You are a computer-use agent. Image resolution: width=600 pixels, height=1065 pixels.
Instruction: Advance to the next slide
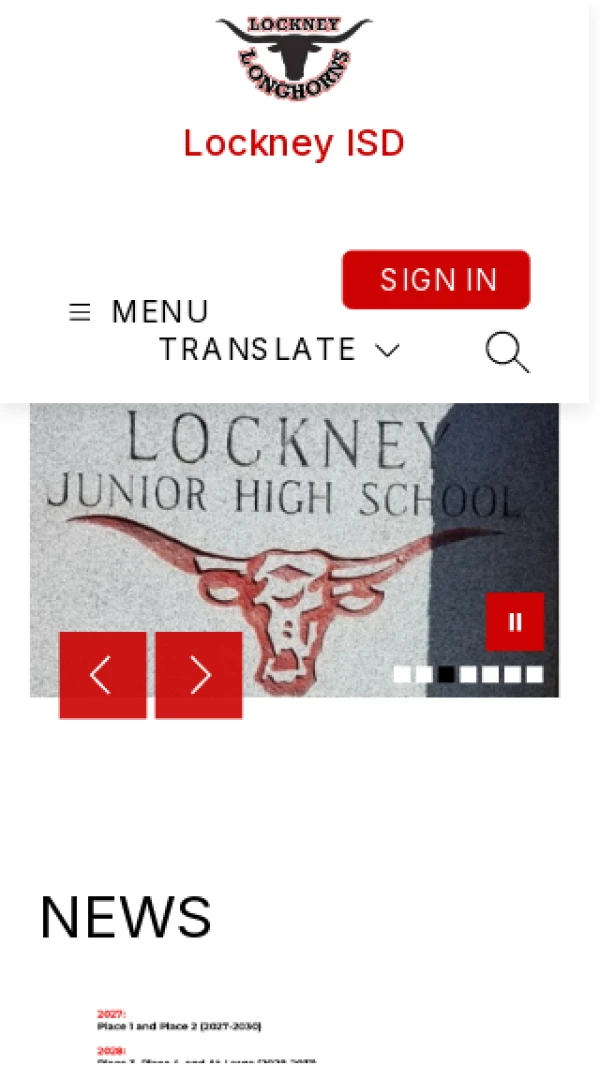[x=198, y=675]
